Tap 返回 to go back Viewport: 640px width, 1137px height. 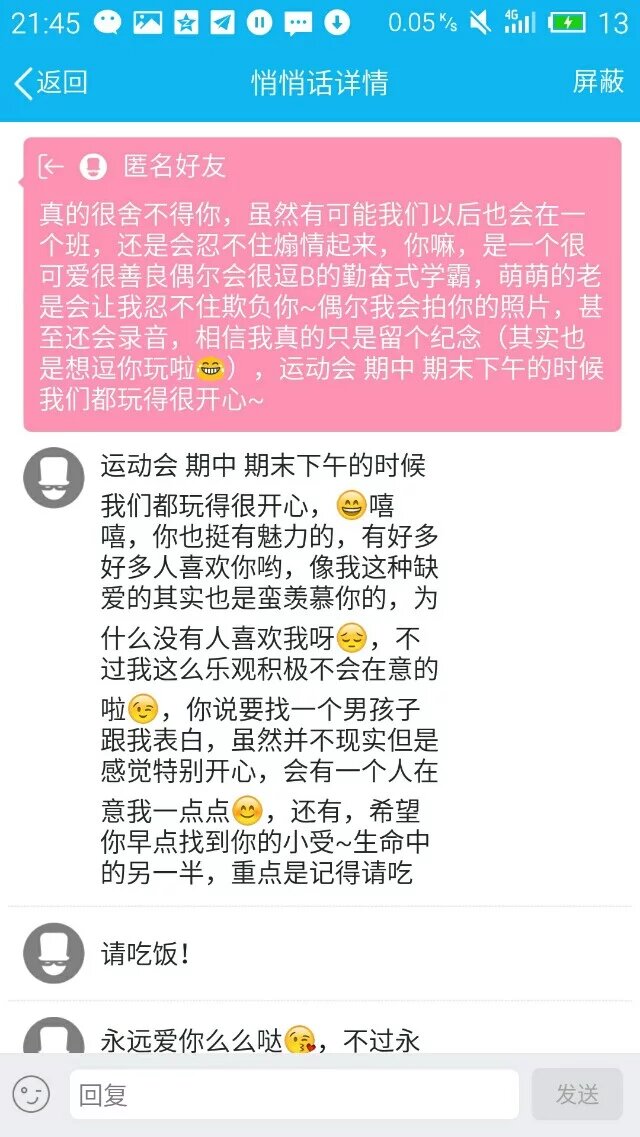[50, 83]
